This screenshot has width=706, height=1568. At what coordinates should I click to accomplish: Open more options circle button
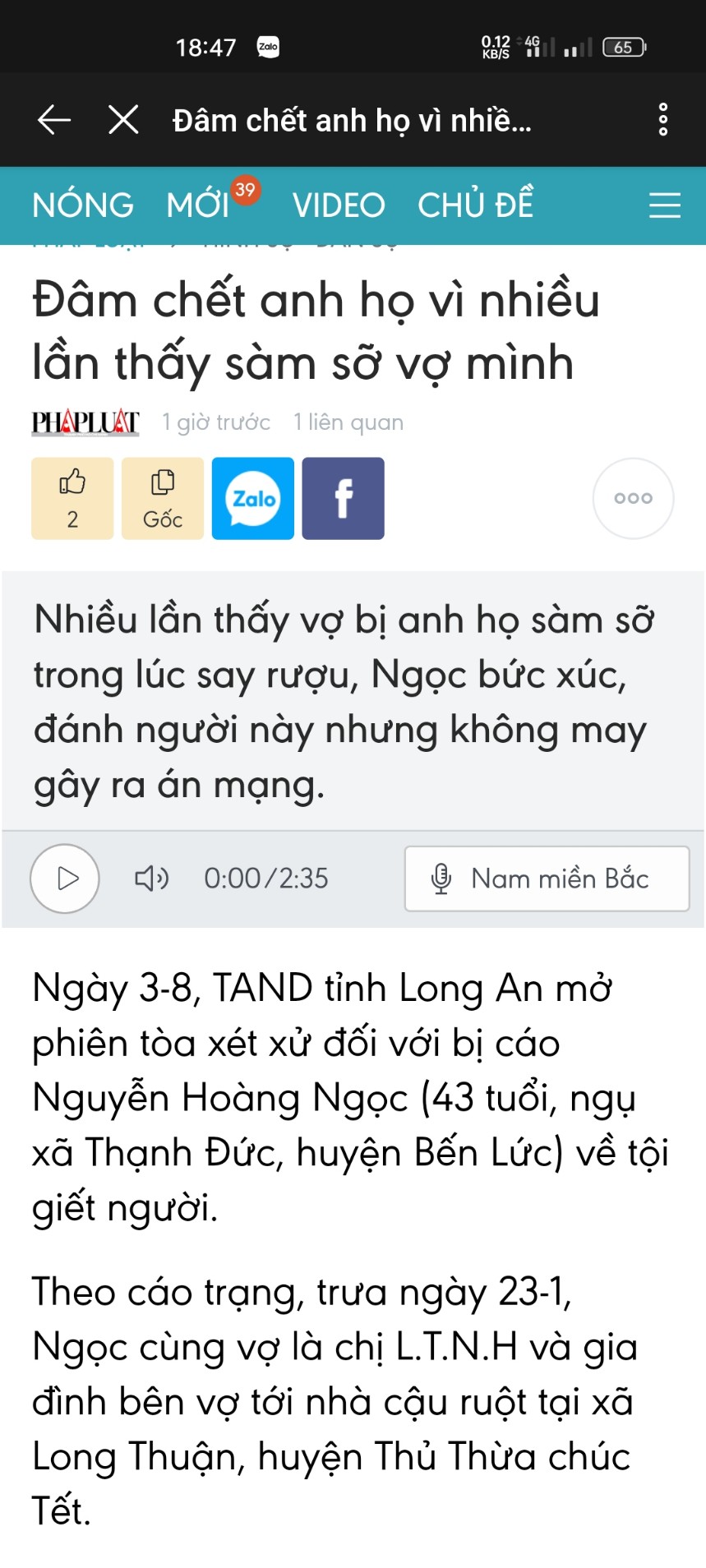pyautogui.click(x=633, y=498)
